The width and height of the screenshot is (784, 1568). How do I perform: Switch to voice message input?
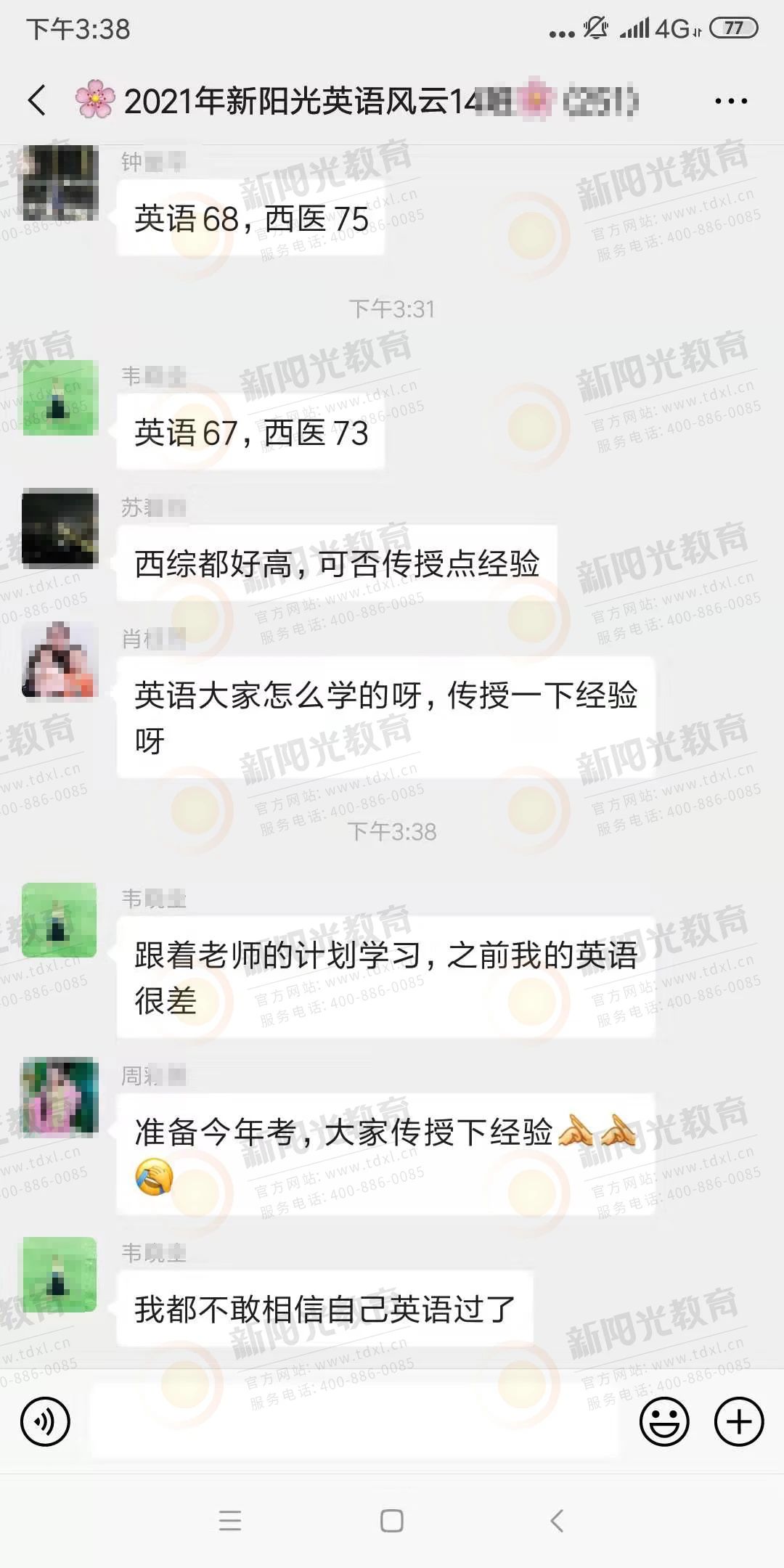point(45,1421)
